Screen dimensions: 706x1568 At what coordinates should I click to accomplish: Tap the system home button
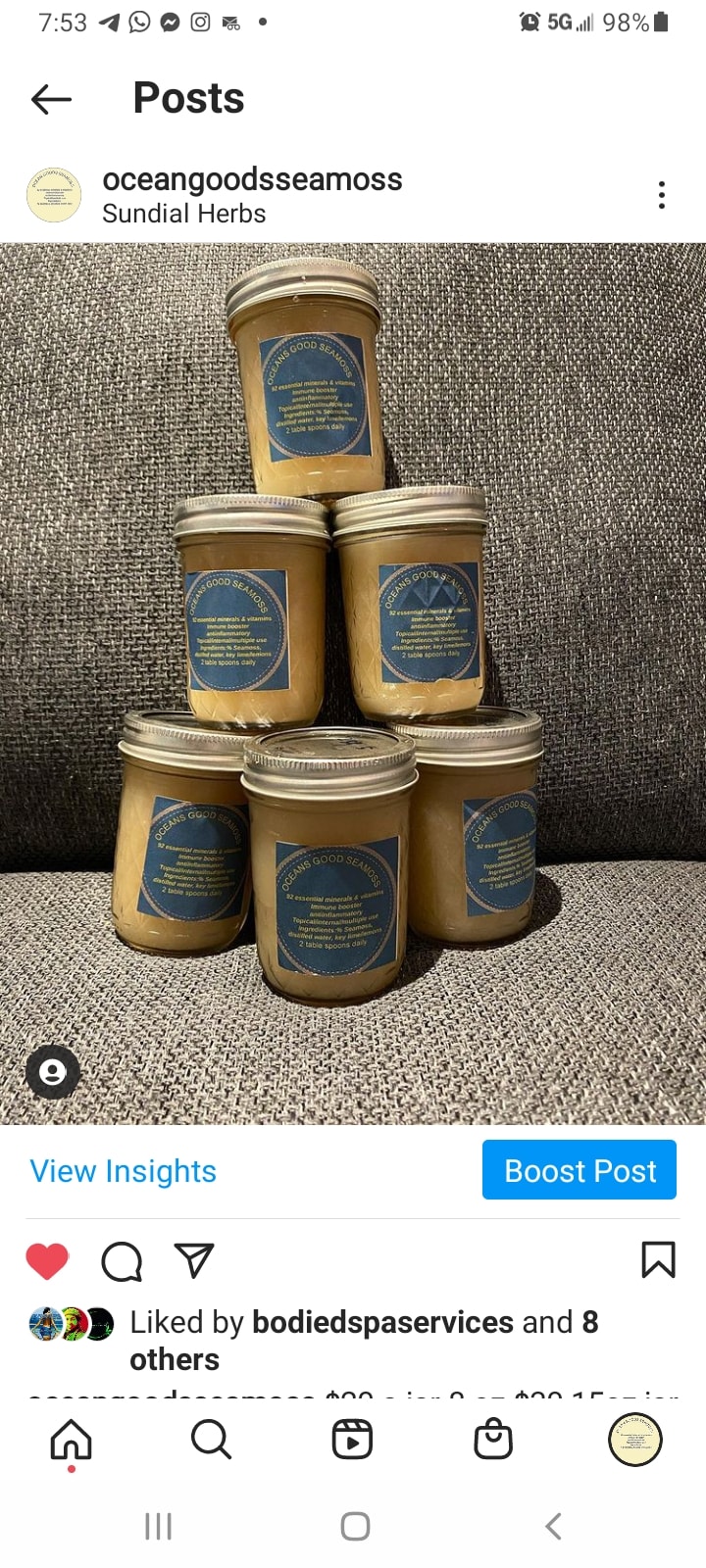click(355, 1526)
